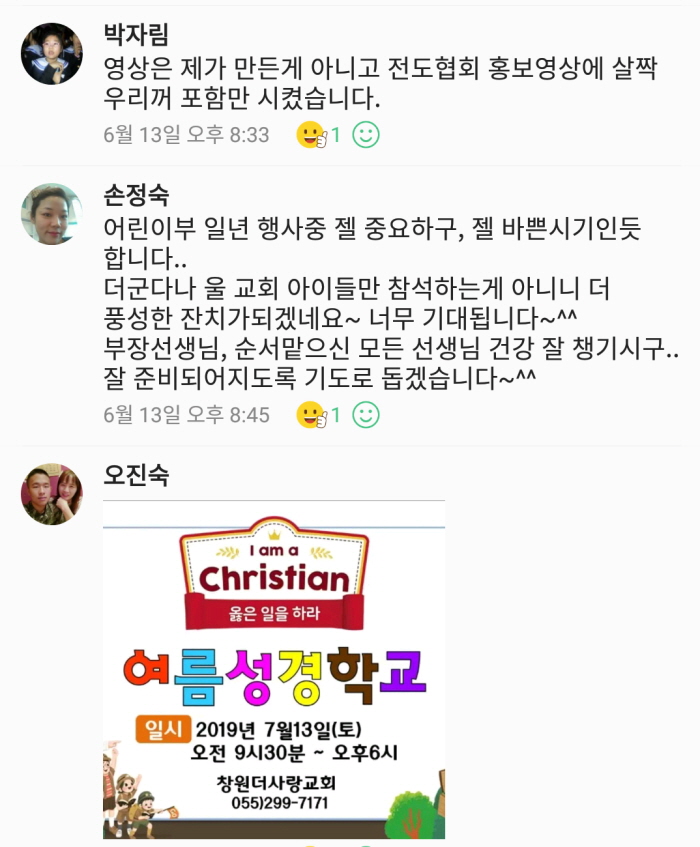View reactions on 박자림's comment
Screen dimensions: 700x847
pos(319,135)
